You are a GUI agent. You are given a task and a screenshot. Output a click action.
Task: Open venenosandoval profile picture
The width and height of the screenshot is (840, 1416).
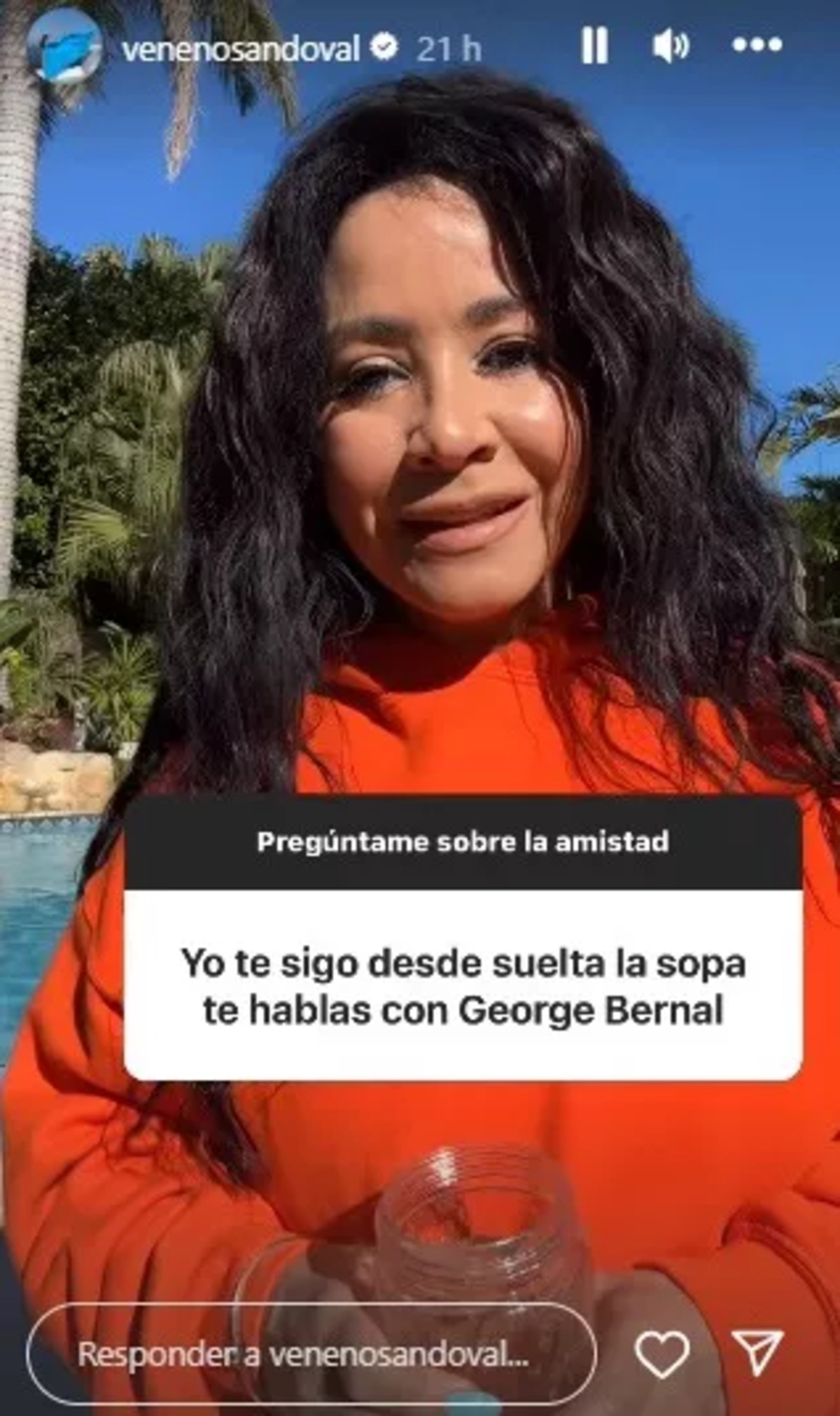point(65,49)
